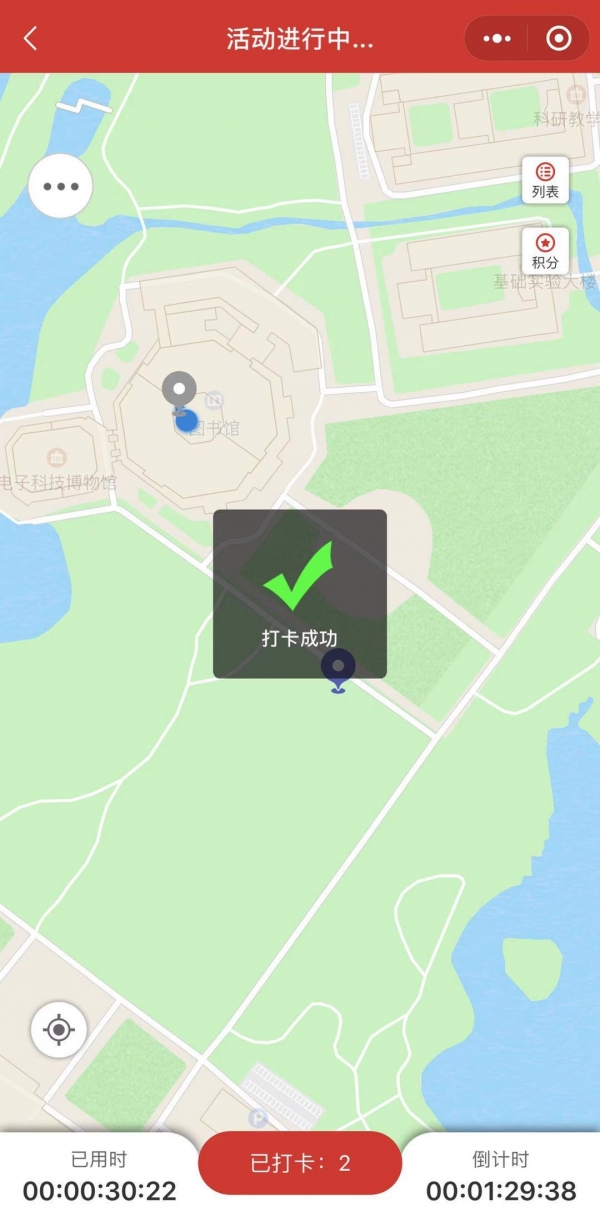The width and height of the screenshot is (600, 1217).
Task: Tap the dark blue checkpoint pin
Action: coord(338,667)
